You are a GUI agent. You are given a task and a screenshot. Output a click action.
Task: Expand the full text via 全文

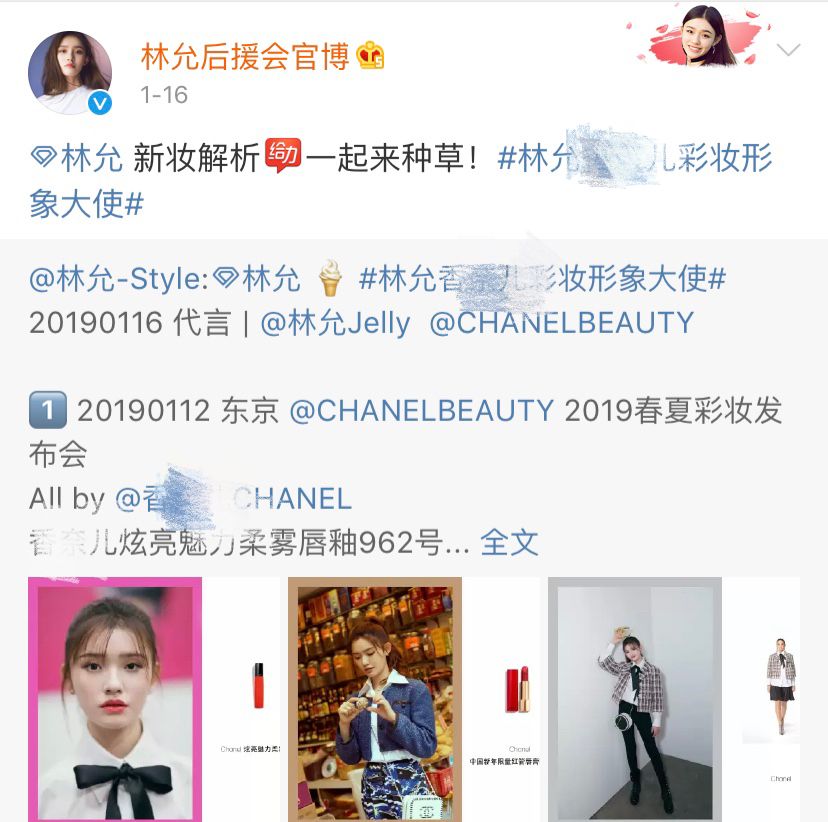click(509, 542)
